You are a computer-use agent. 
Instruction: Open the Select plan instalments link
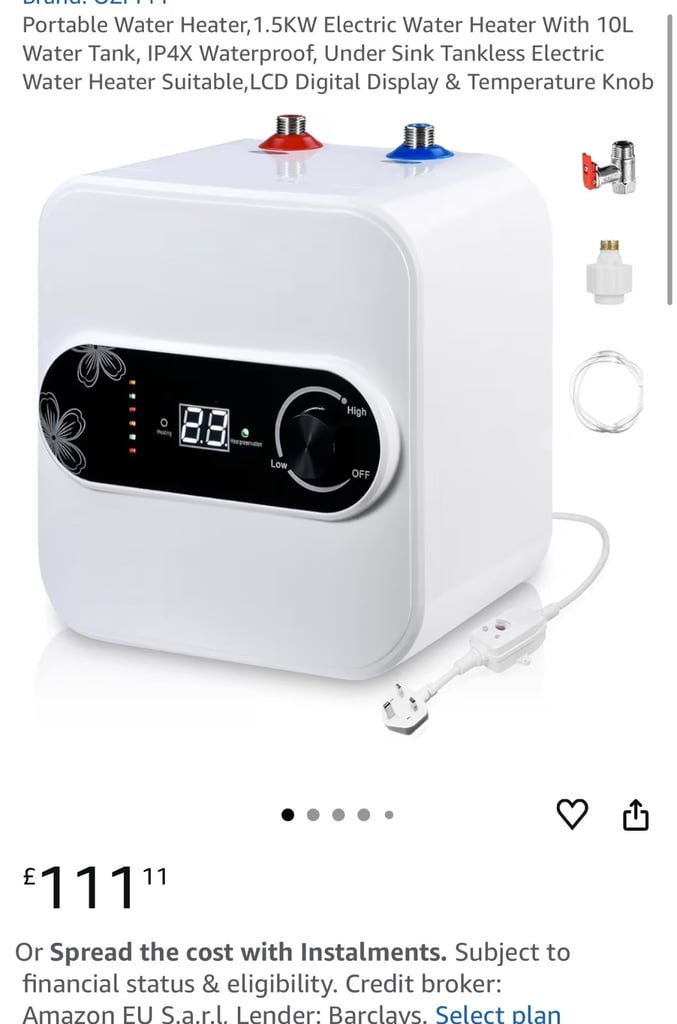(x=497, y=1013)
